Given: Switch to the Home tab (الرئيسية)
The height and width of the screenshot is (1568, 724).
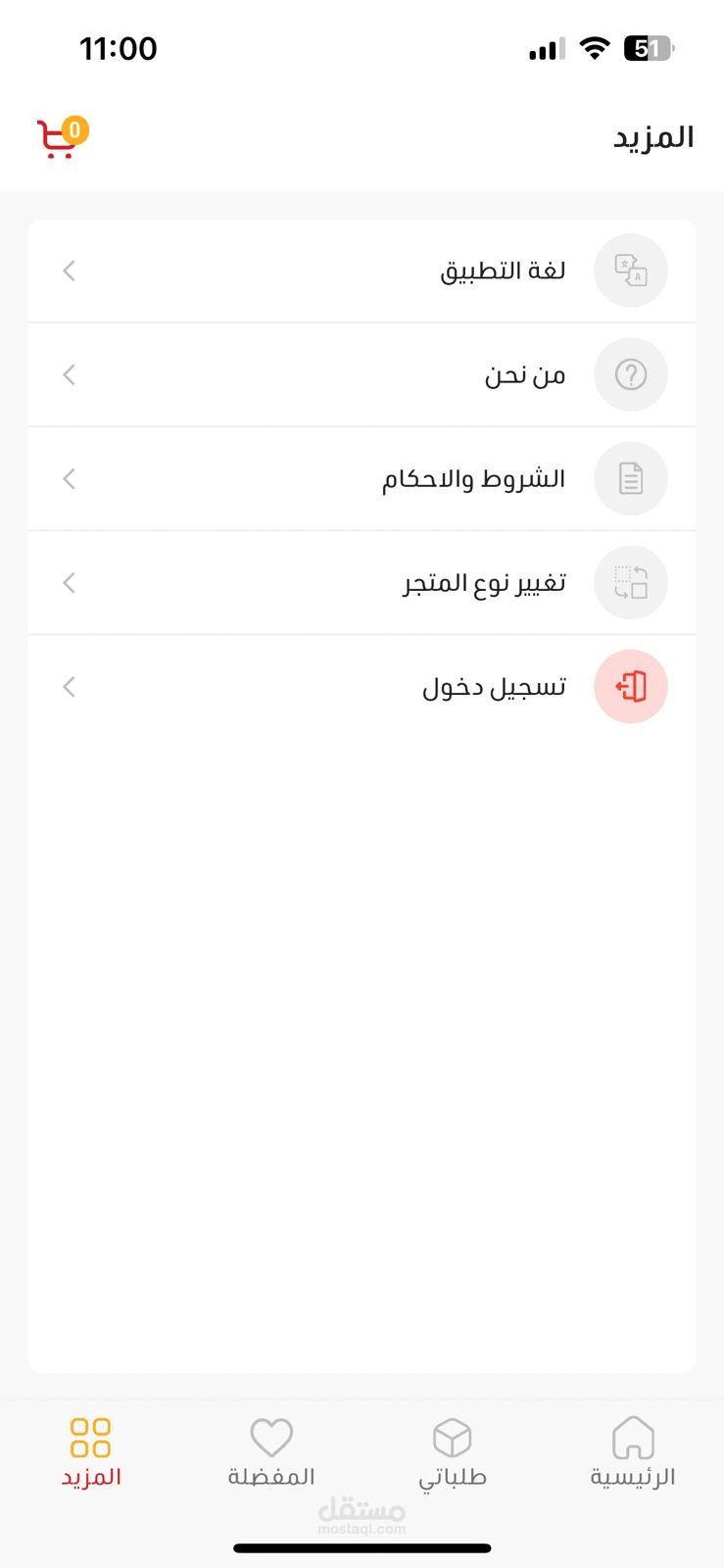Looking at the screenshot, I should click(633, 1452).
